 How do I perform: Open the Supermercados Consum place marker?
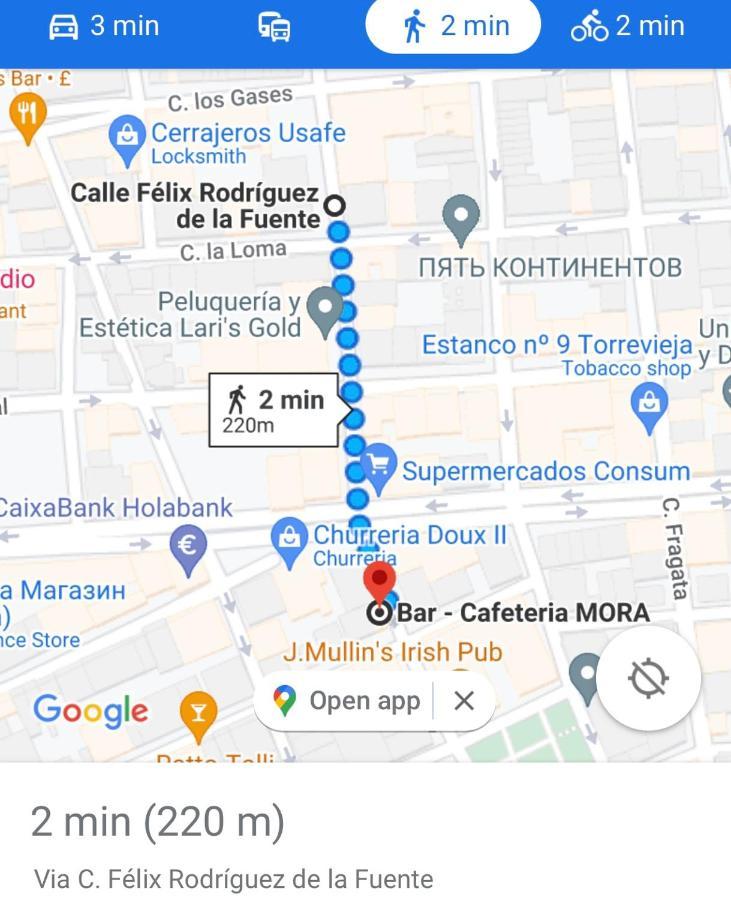pos(380,465)
